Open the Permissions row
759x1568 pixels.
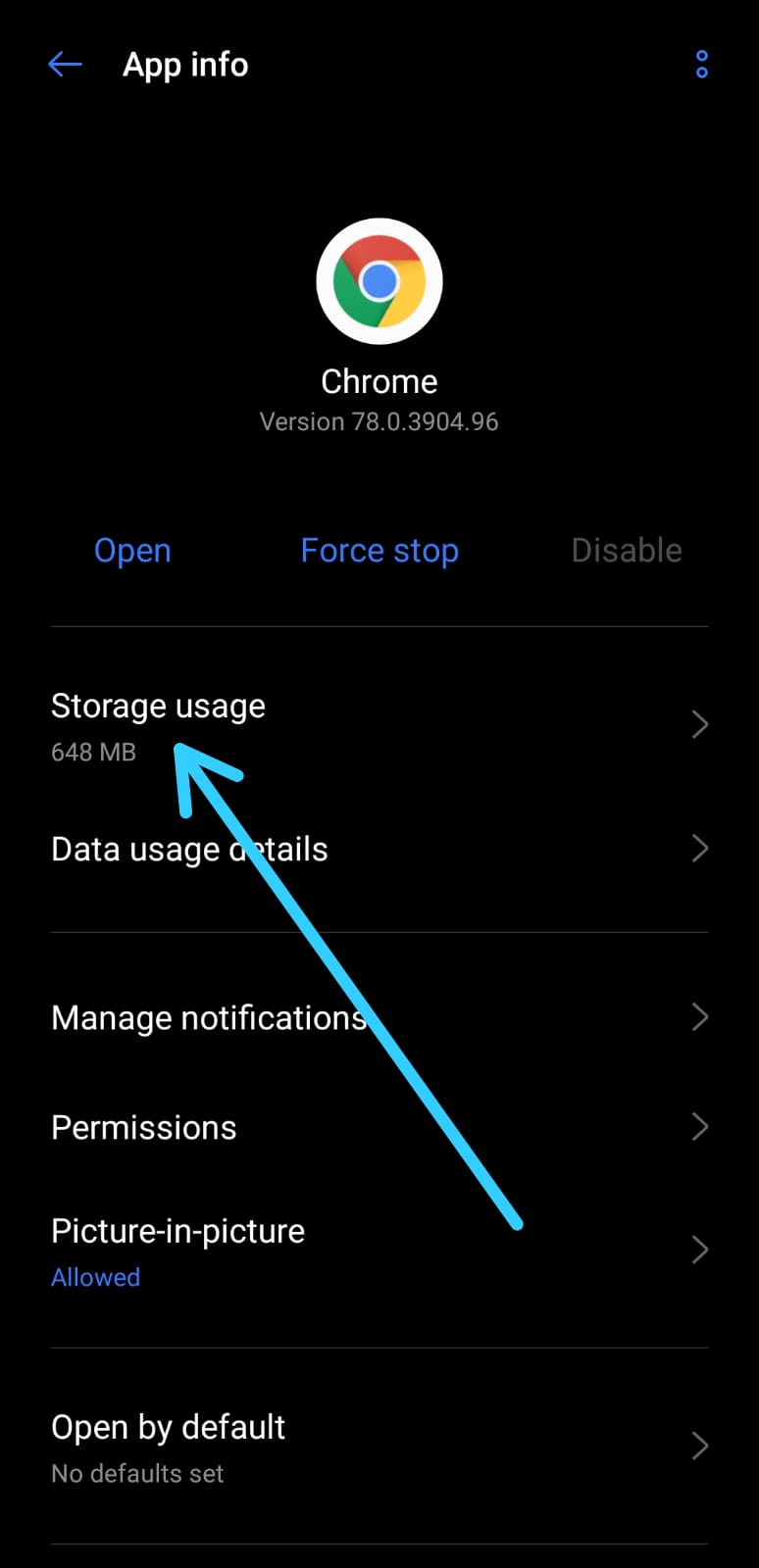(379, 1127)
